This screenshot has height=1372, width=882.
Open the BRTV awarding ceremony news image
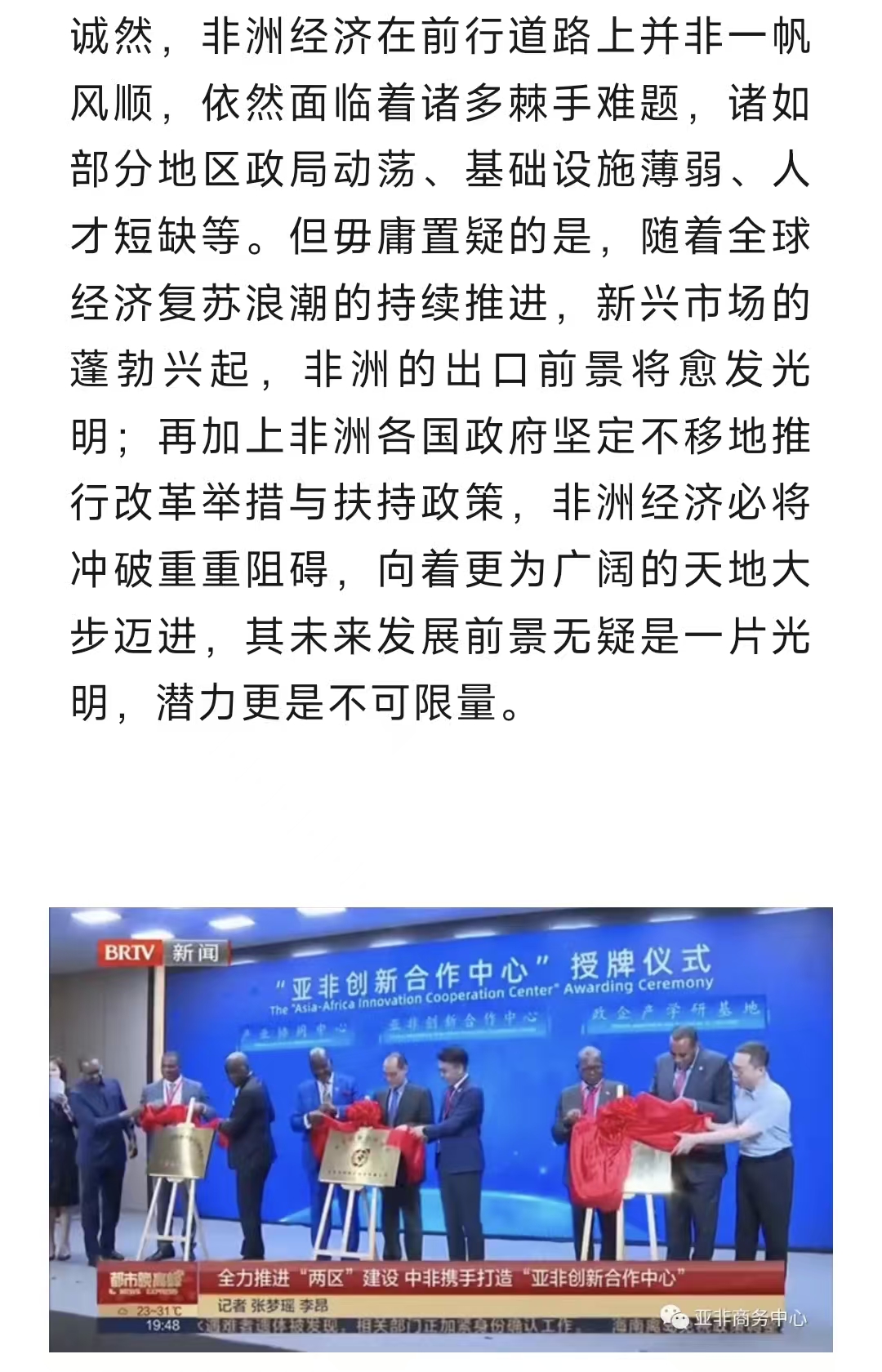pos(441,1131)
